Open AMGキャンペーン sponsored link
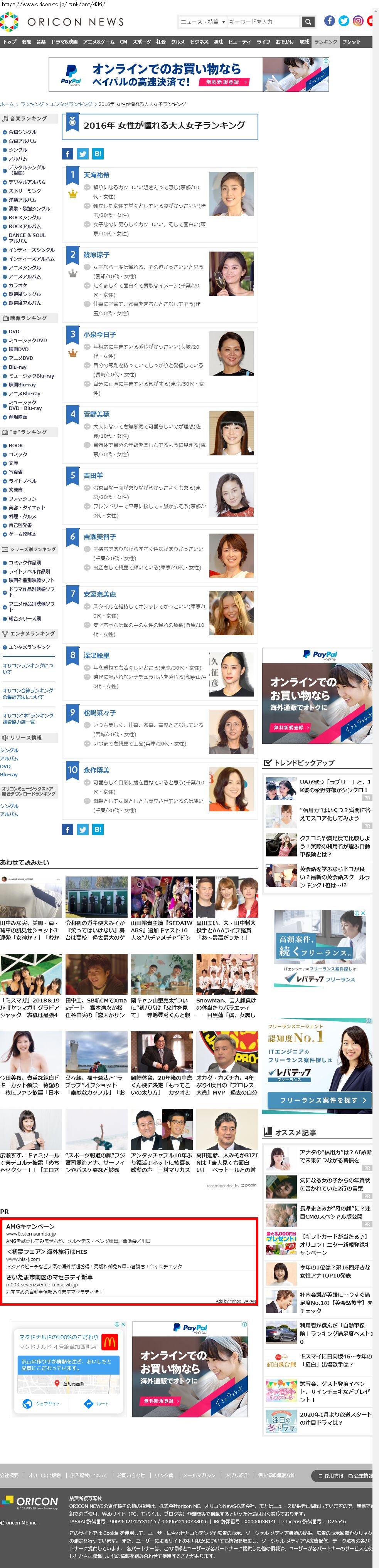The height and width of the screenshot is (1568, 379). (x=30, y=1226)
